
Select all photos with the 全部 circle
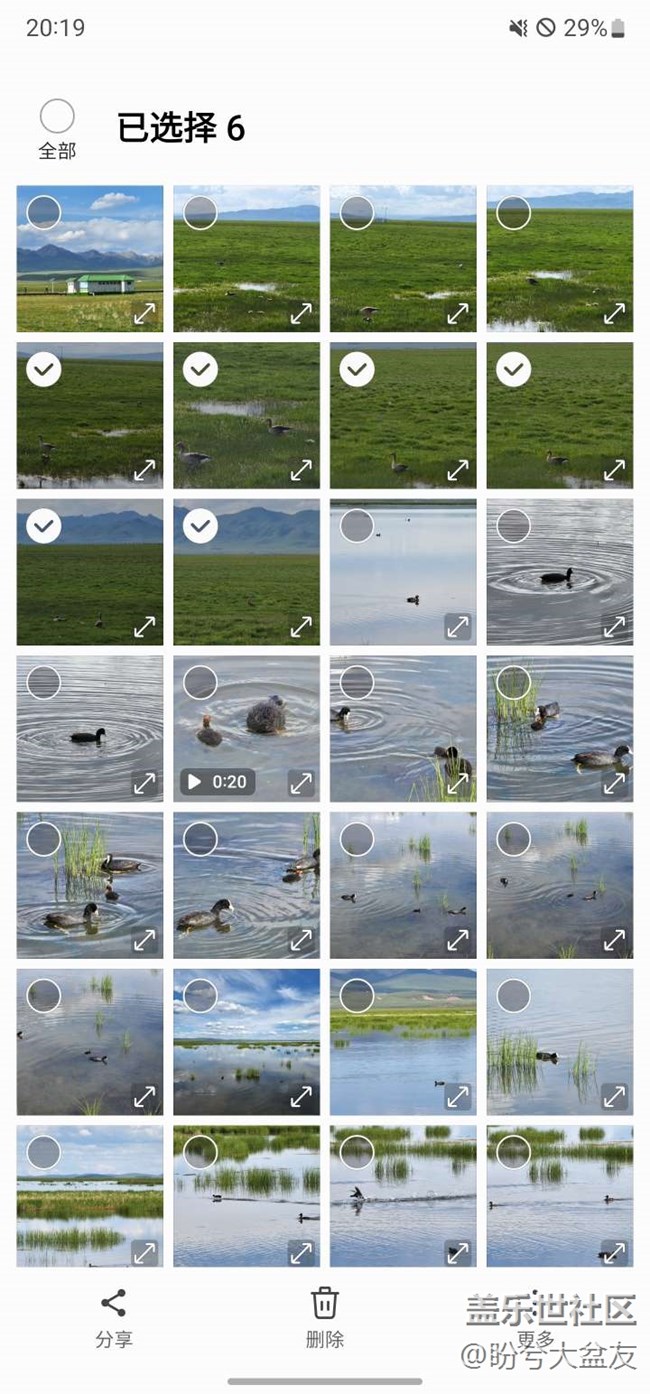click(57, 117)
